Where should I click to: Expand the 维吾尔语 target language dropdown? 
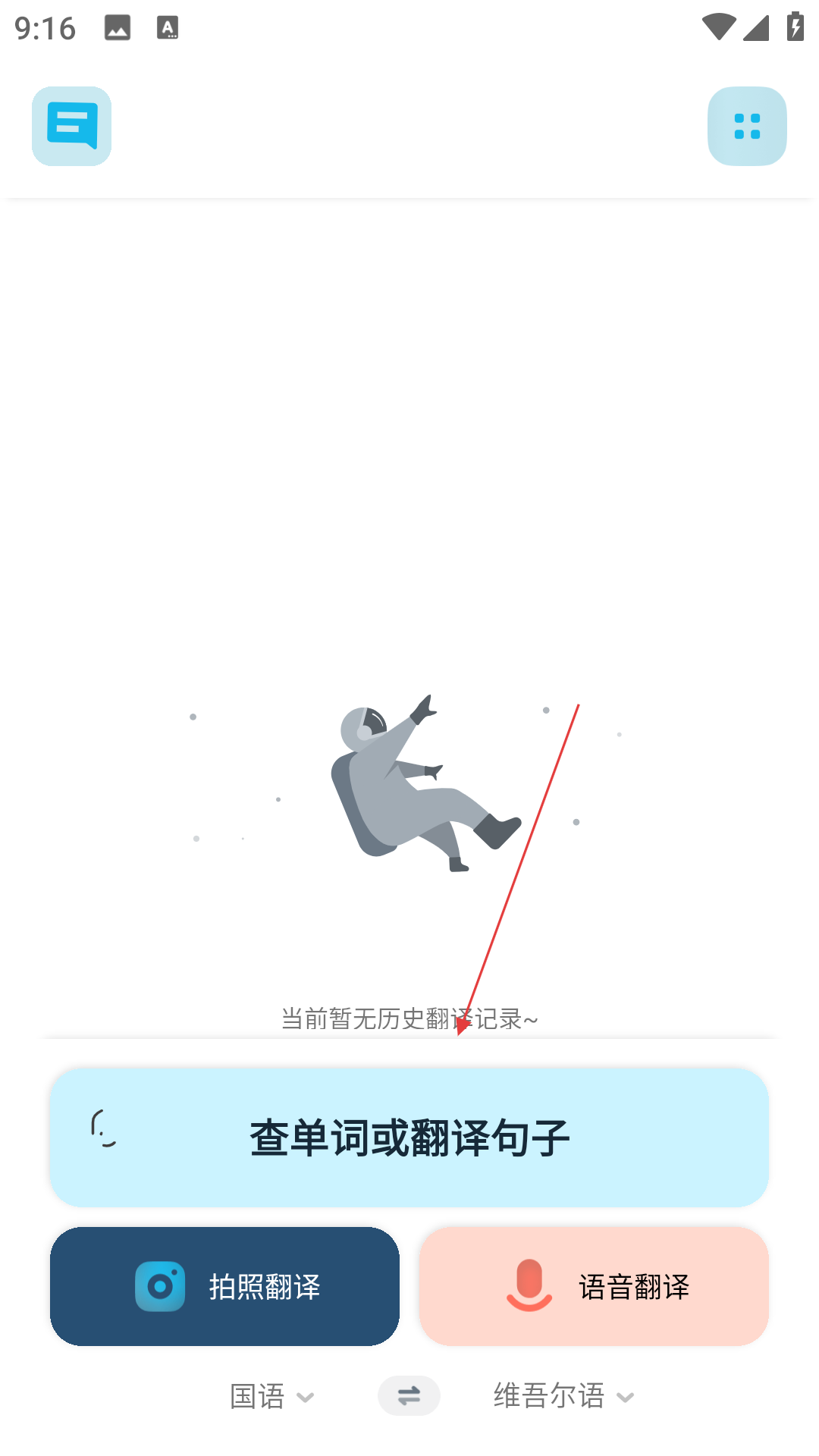[563, 1396]
